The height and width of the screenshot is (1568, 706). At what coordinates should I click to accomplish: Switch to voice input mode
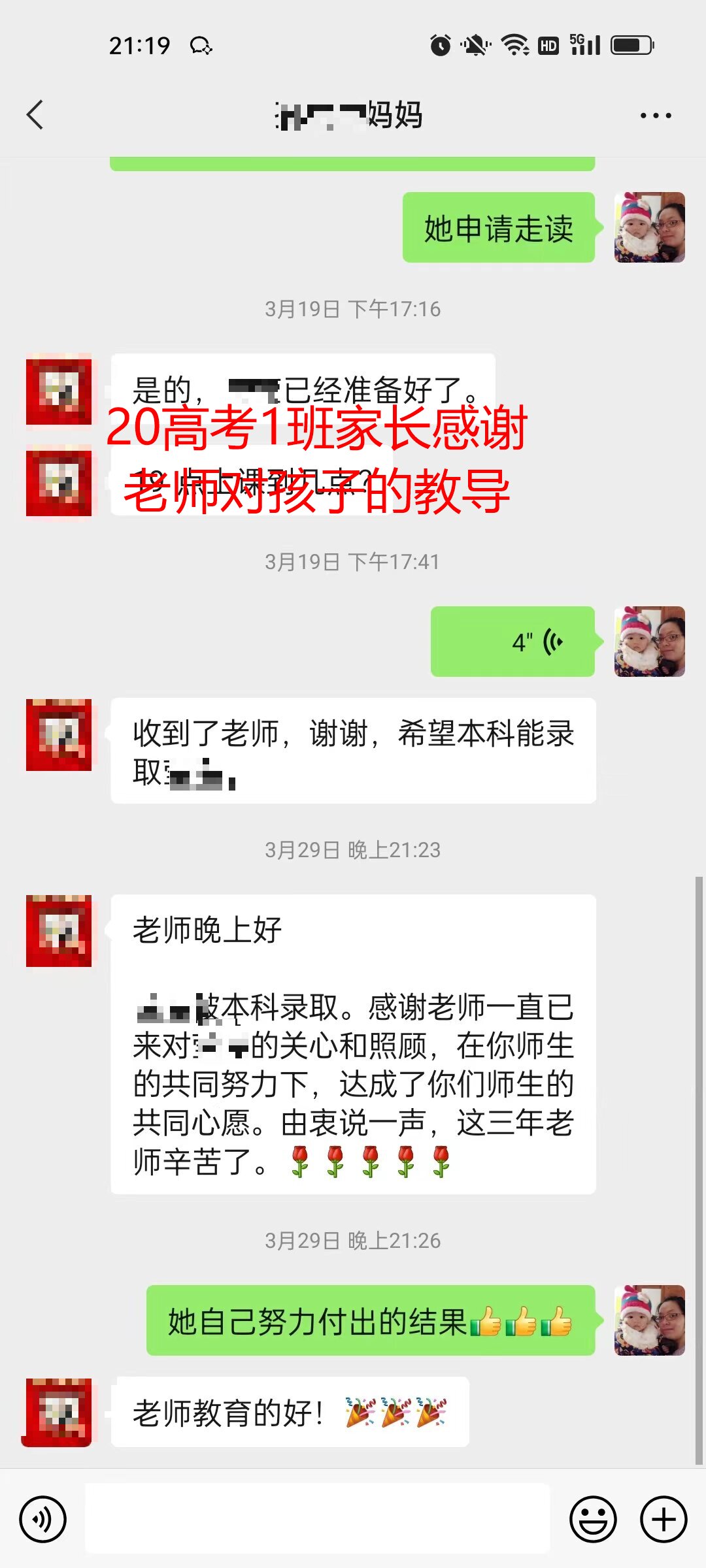[43, 1519]
